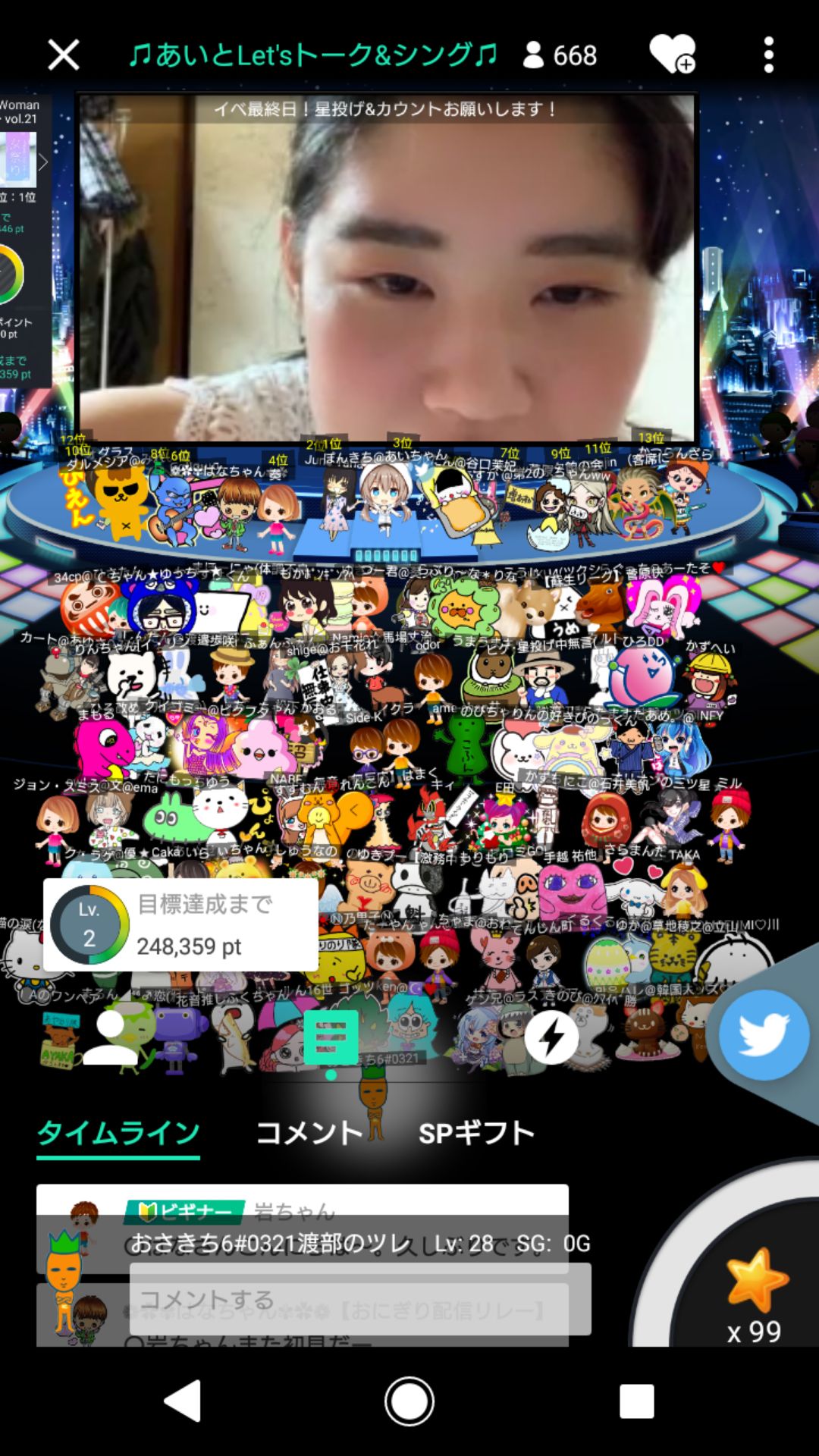Close the live stream room

point(63,55)
